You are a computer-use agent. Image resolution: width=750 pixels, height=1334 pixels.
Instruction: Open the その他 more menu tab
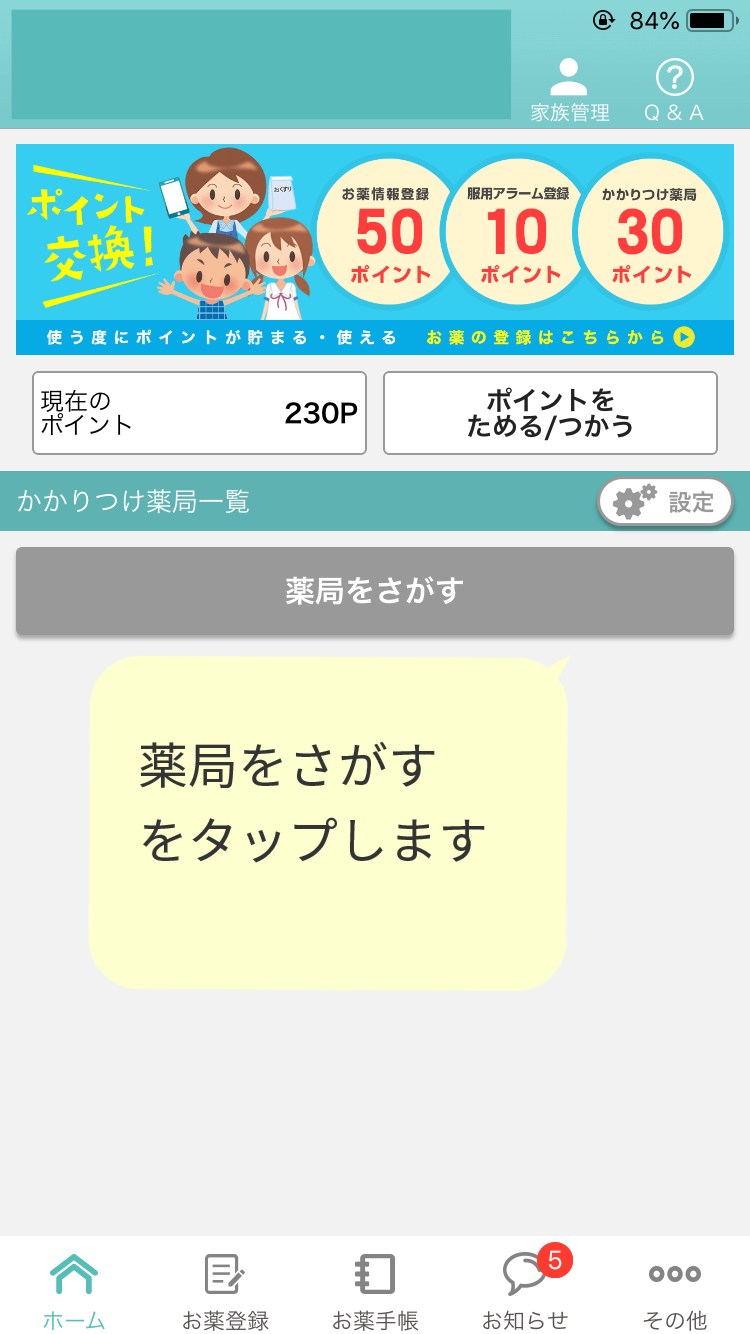[675, 1290]
